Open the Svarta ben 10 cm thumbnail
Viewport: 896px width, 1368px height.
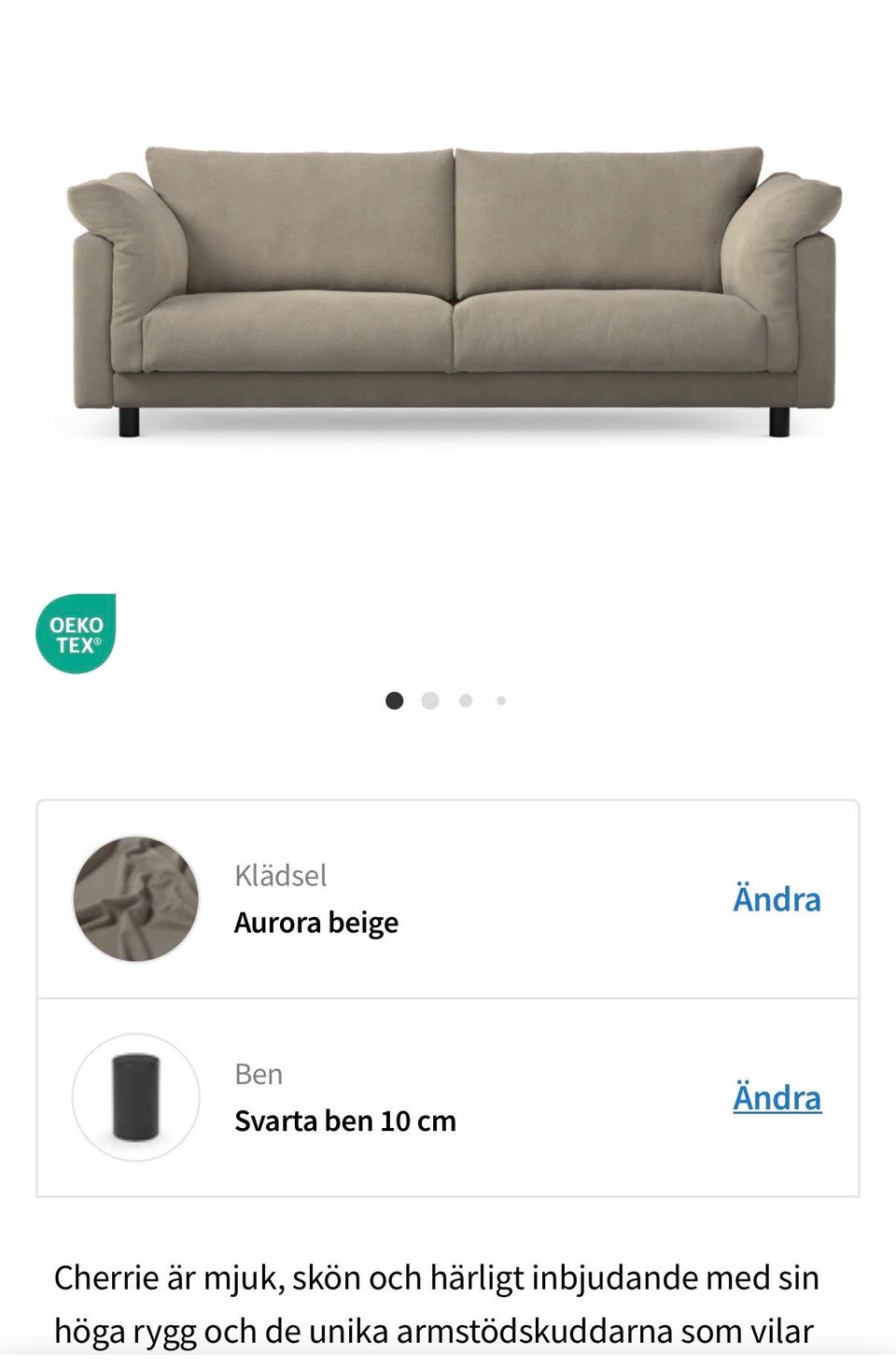coord(136,1098)
